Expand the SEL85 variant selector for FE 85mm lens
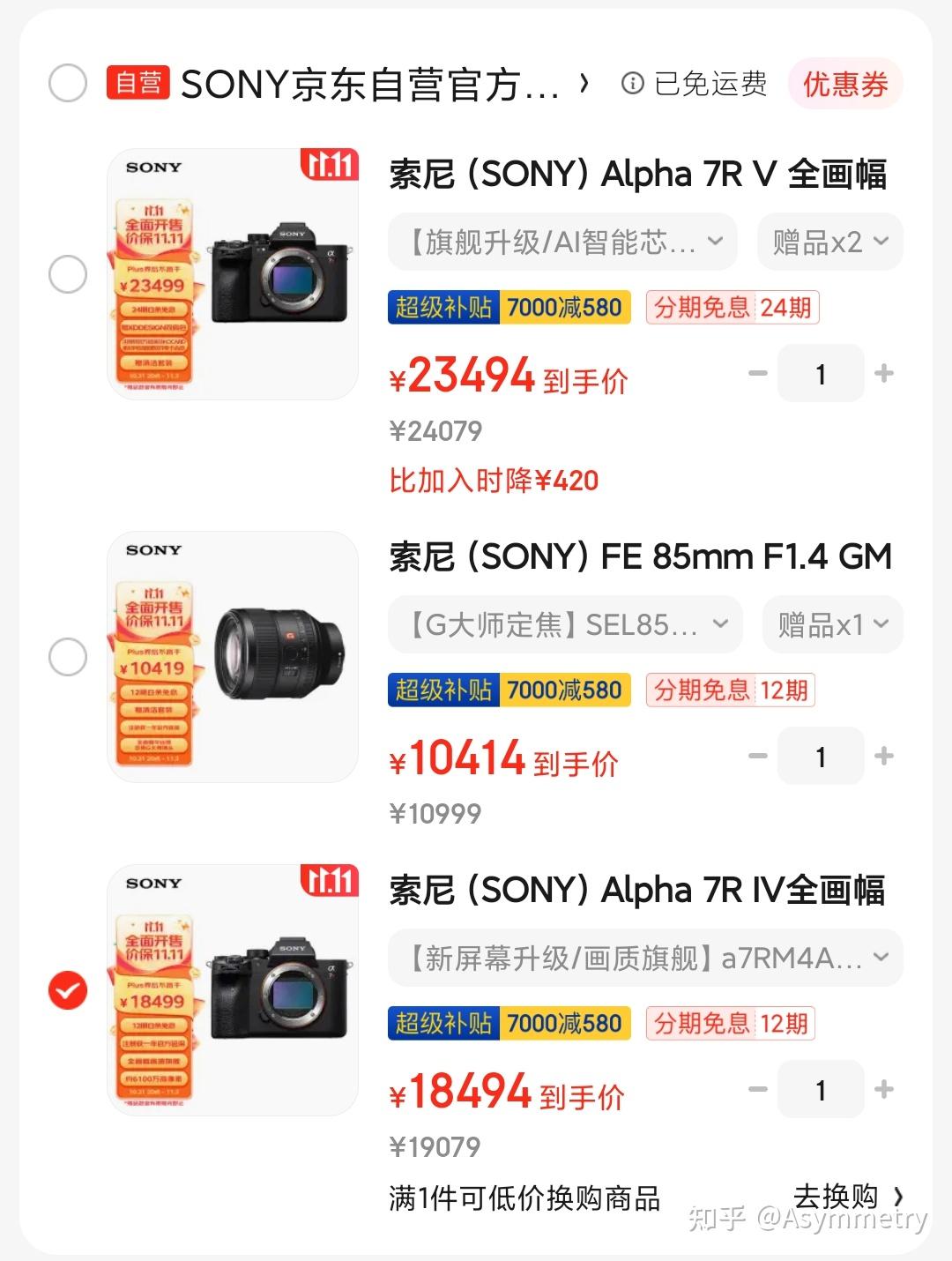 [x=564, y=624]
